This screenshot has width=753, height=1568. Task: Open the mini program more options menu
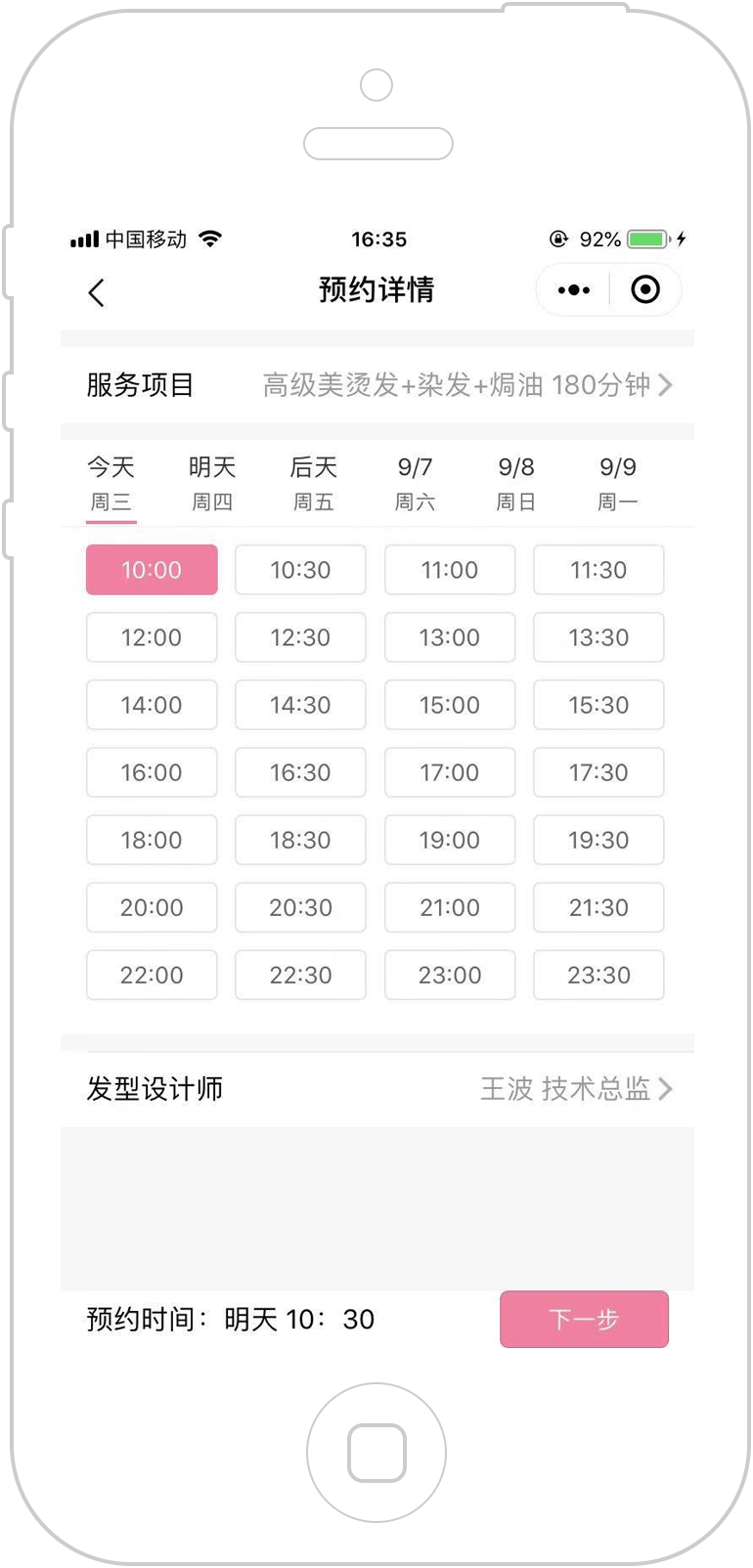point(573,290)
